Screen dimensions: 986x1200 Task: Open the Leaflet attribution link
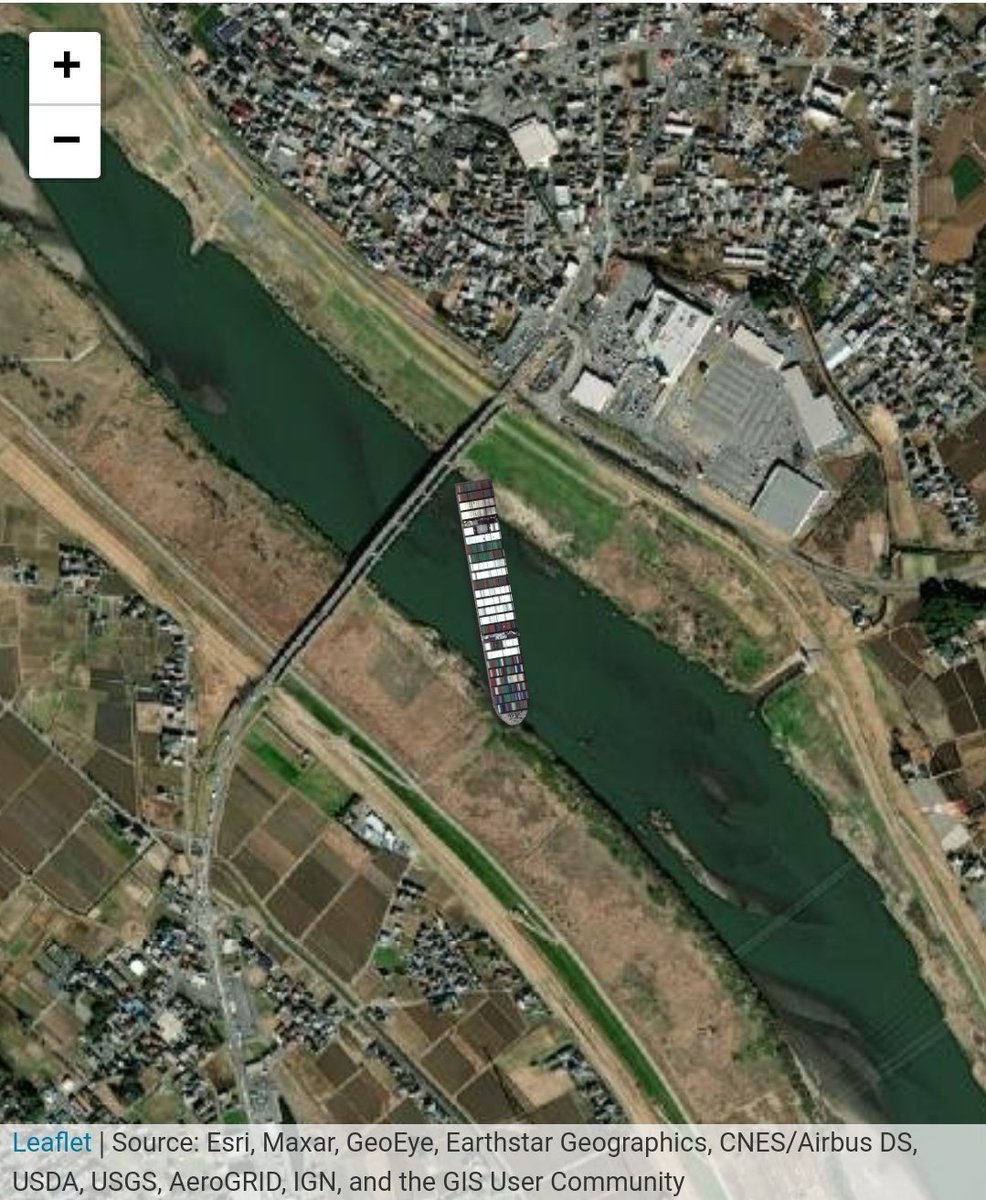tap(51, 1142)
